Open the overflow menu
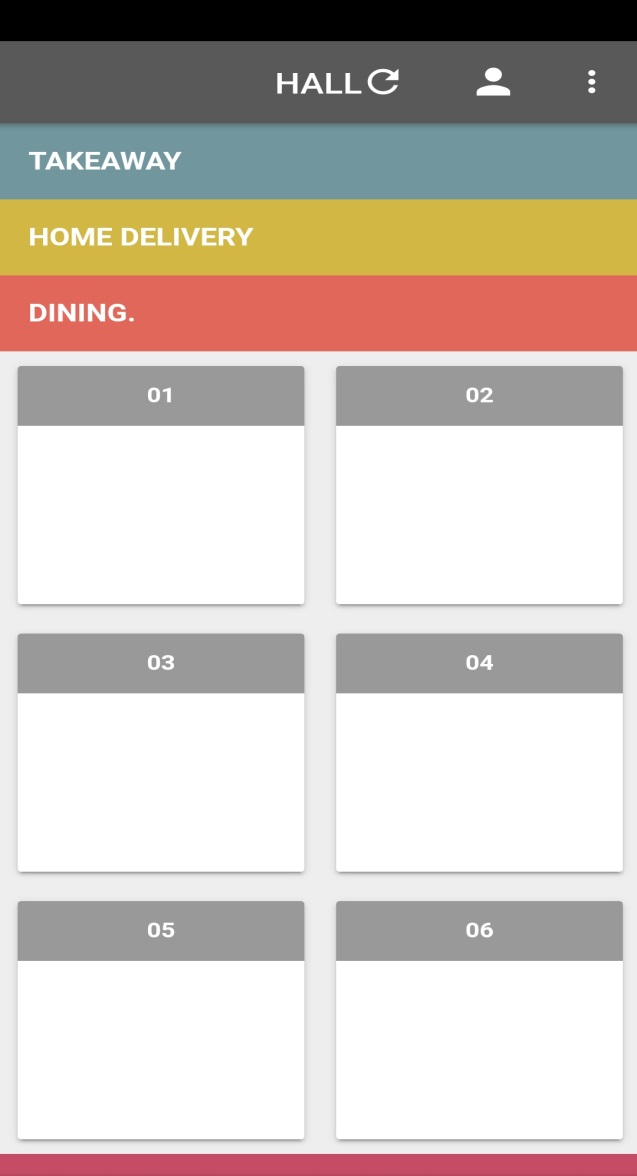Screen dimensions: 637x1176 coord(591,82)
